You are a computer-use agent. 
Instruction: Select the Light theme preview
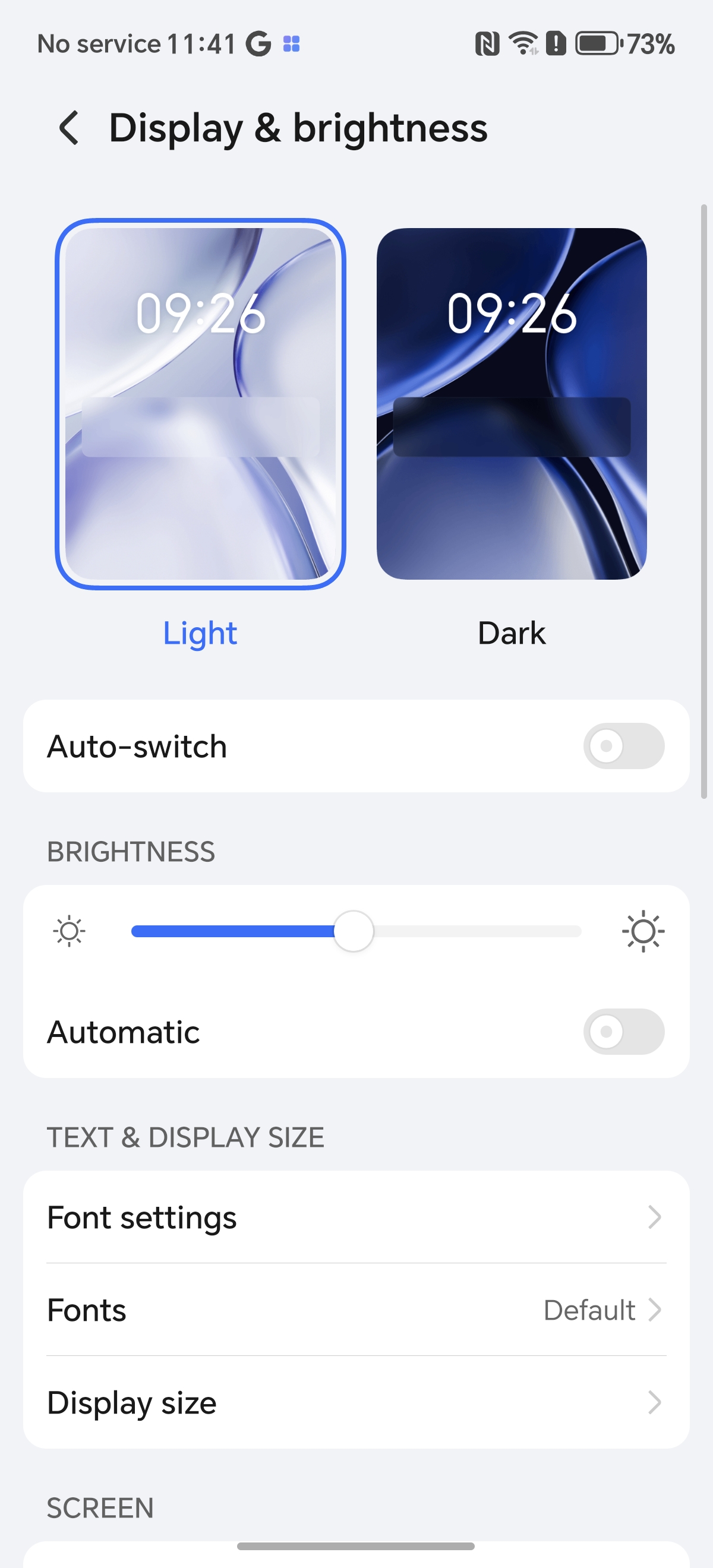tap(200, 403)
